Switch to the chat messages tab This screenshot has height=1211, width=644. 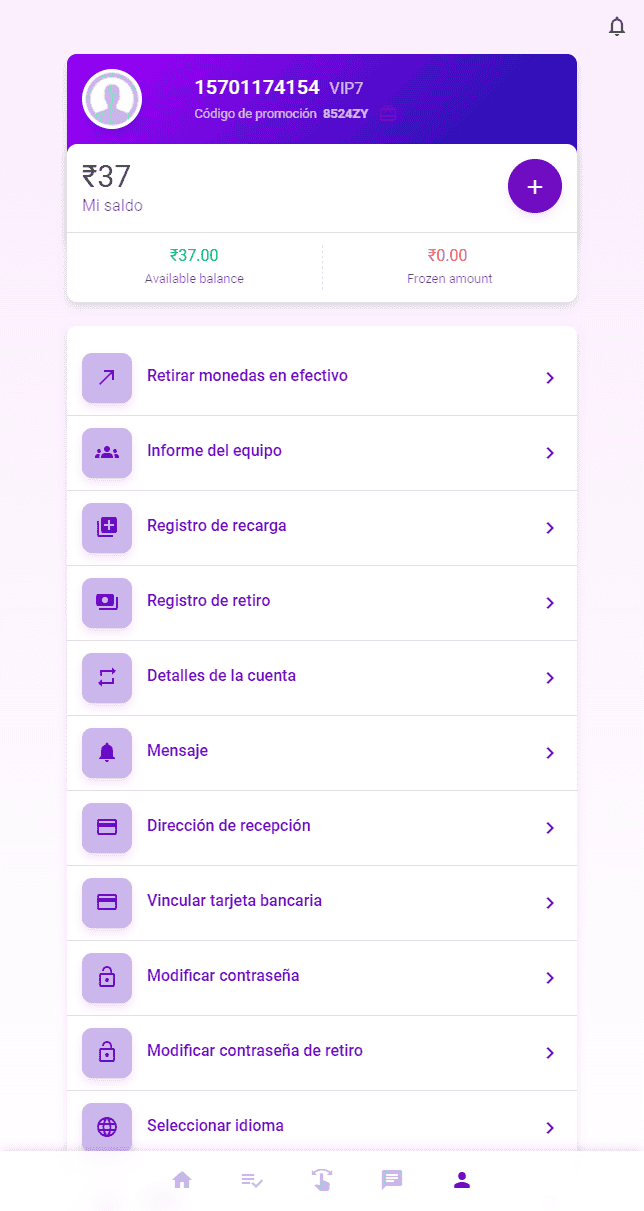[392, 1180]
